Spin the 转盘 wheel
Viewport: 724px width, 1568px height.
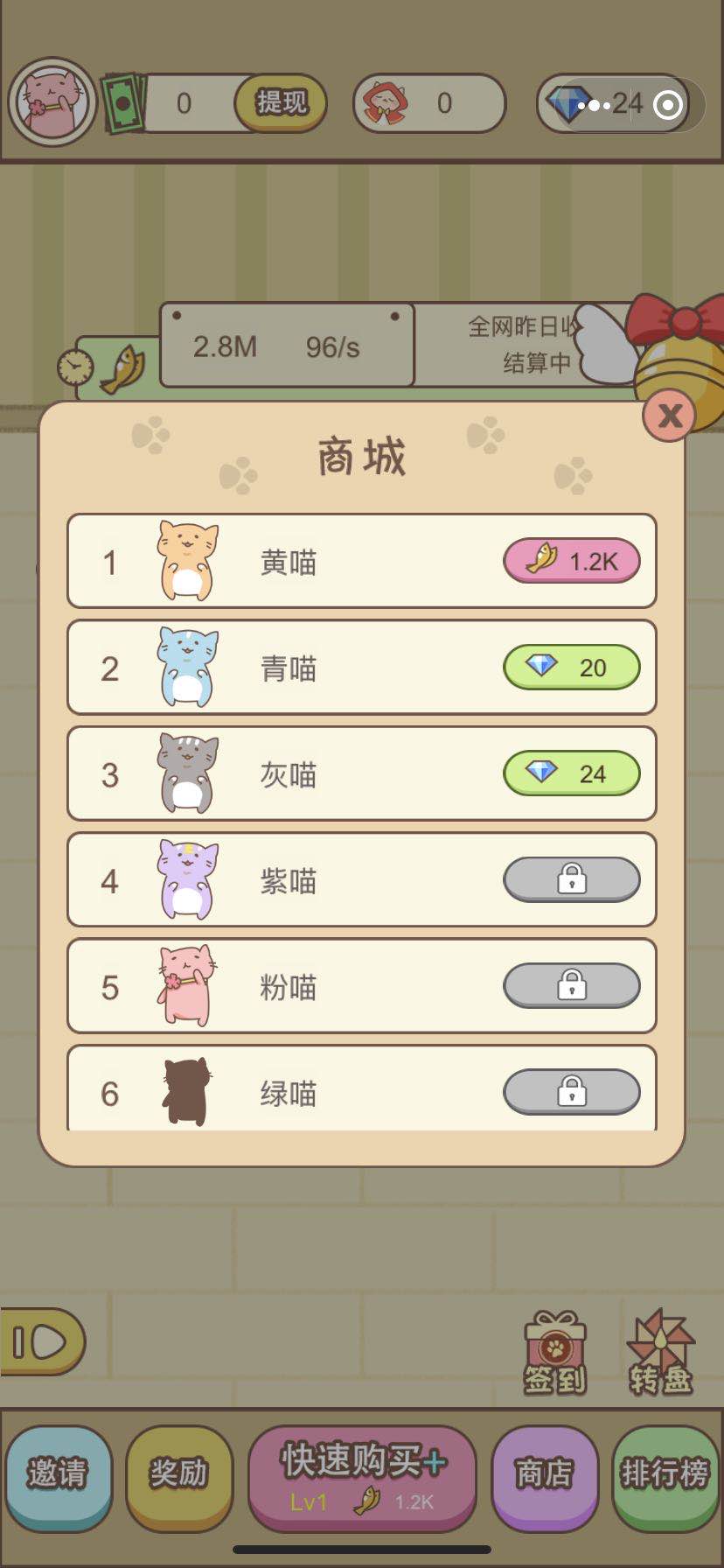click(658, 1347)
